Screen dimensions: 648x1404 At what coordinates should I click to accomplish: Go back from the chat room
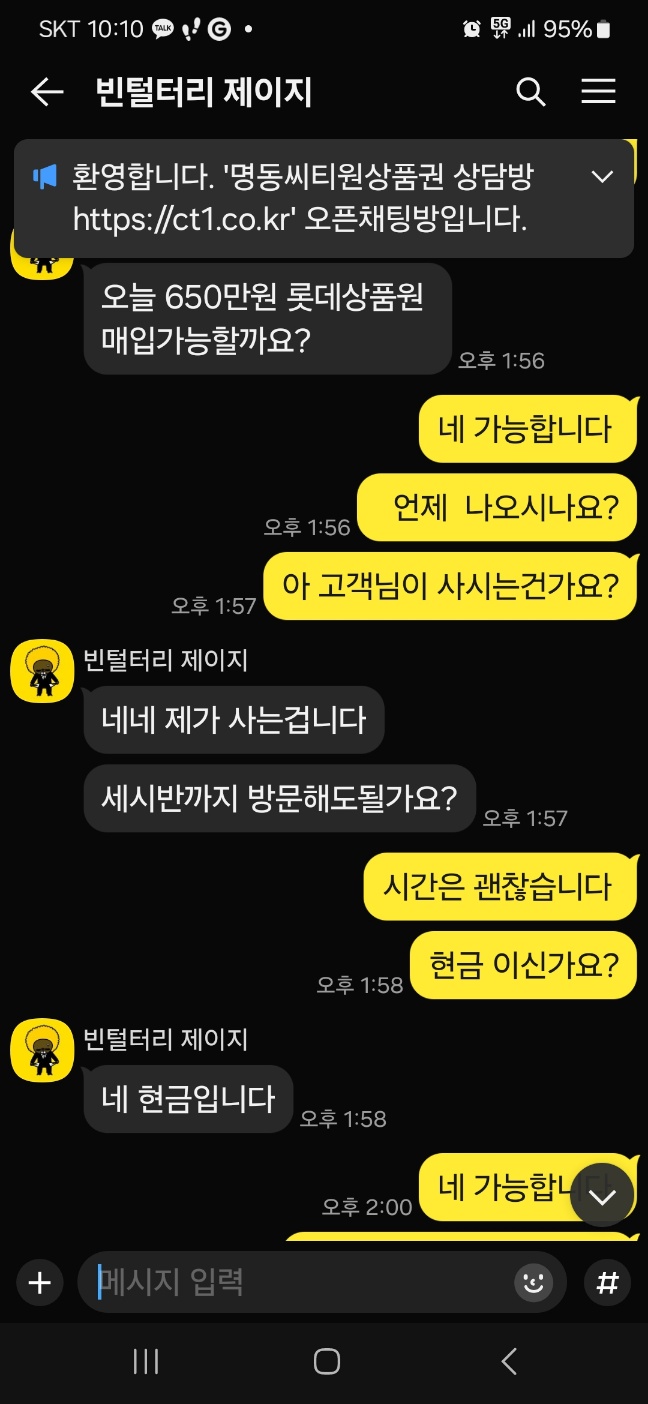pos(46,93)
